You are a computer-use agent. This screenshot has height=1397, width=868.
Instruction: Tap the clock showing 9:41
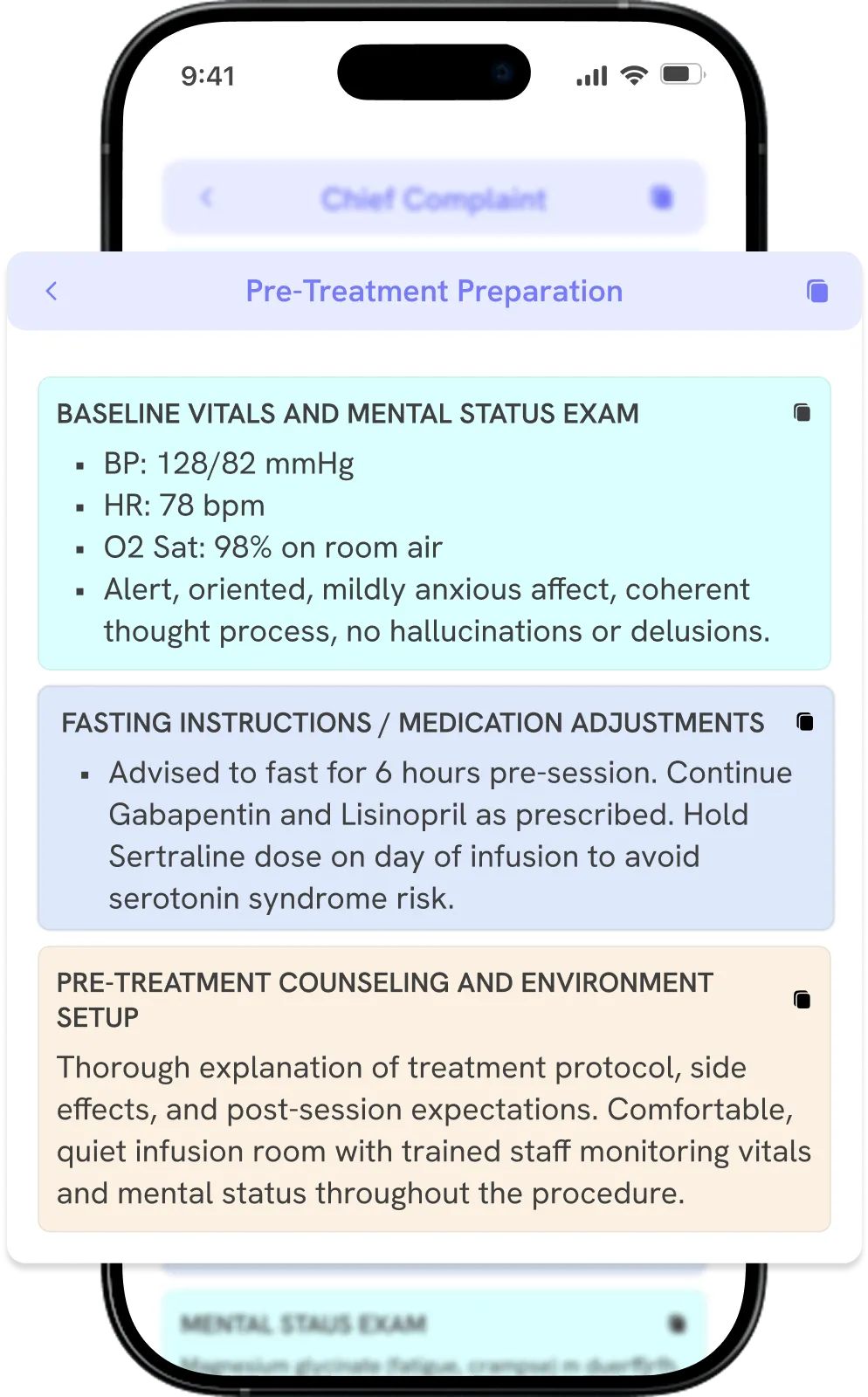click(x=208, y=76)
